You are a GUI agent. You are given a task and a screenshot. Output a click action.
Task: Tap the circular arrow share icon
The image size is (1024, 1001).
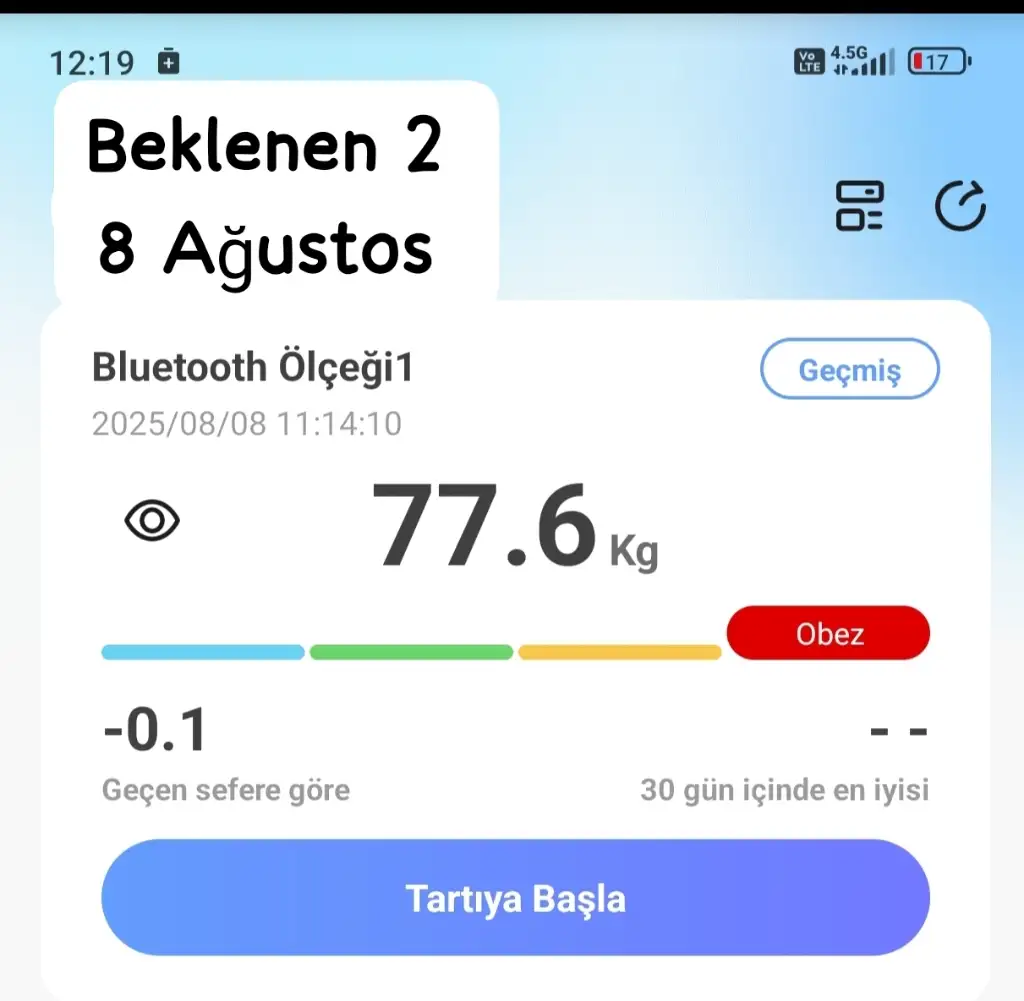pyautogui.click(x=960, y=206)
